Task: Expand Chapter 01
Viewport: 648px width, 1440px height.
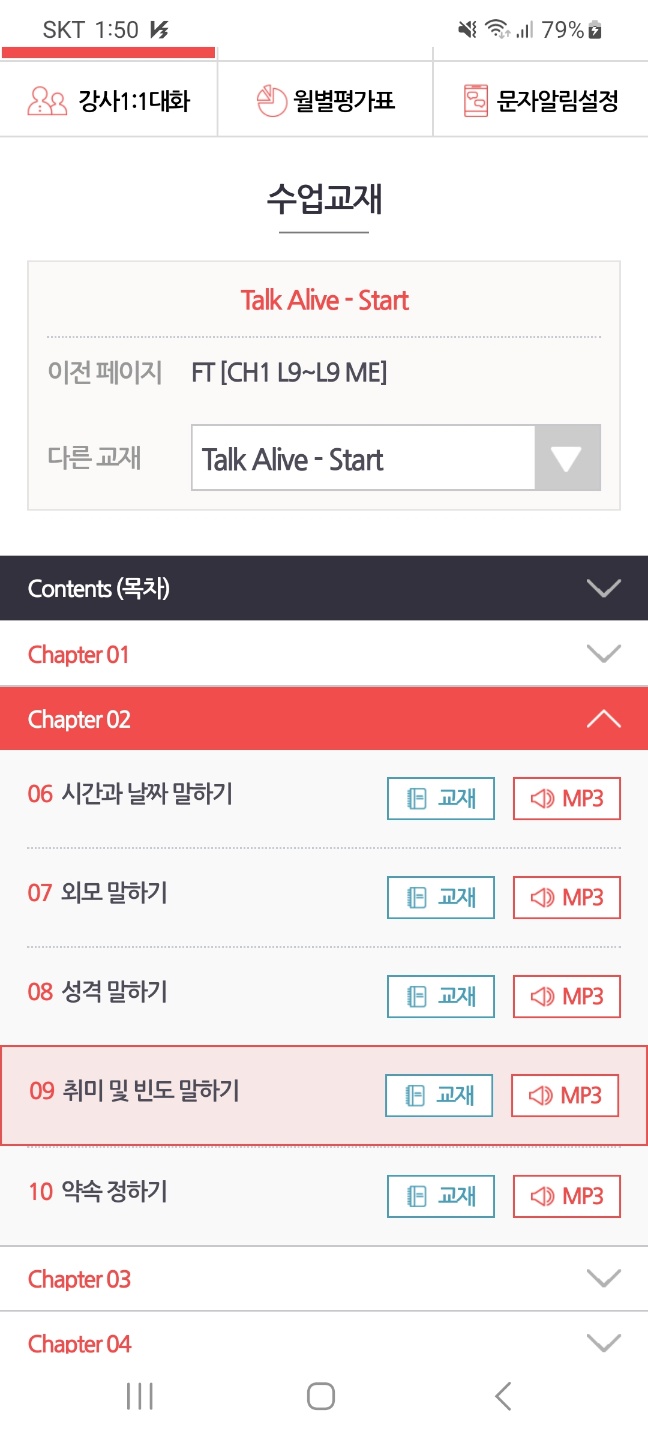Action: [x=324, y=654]
